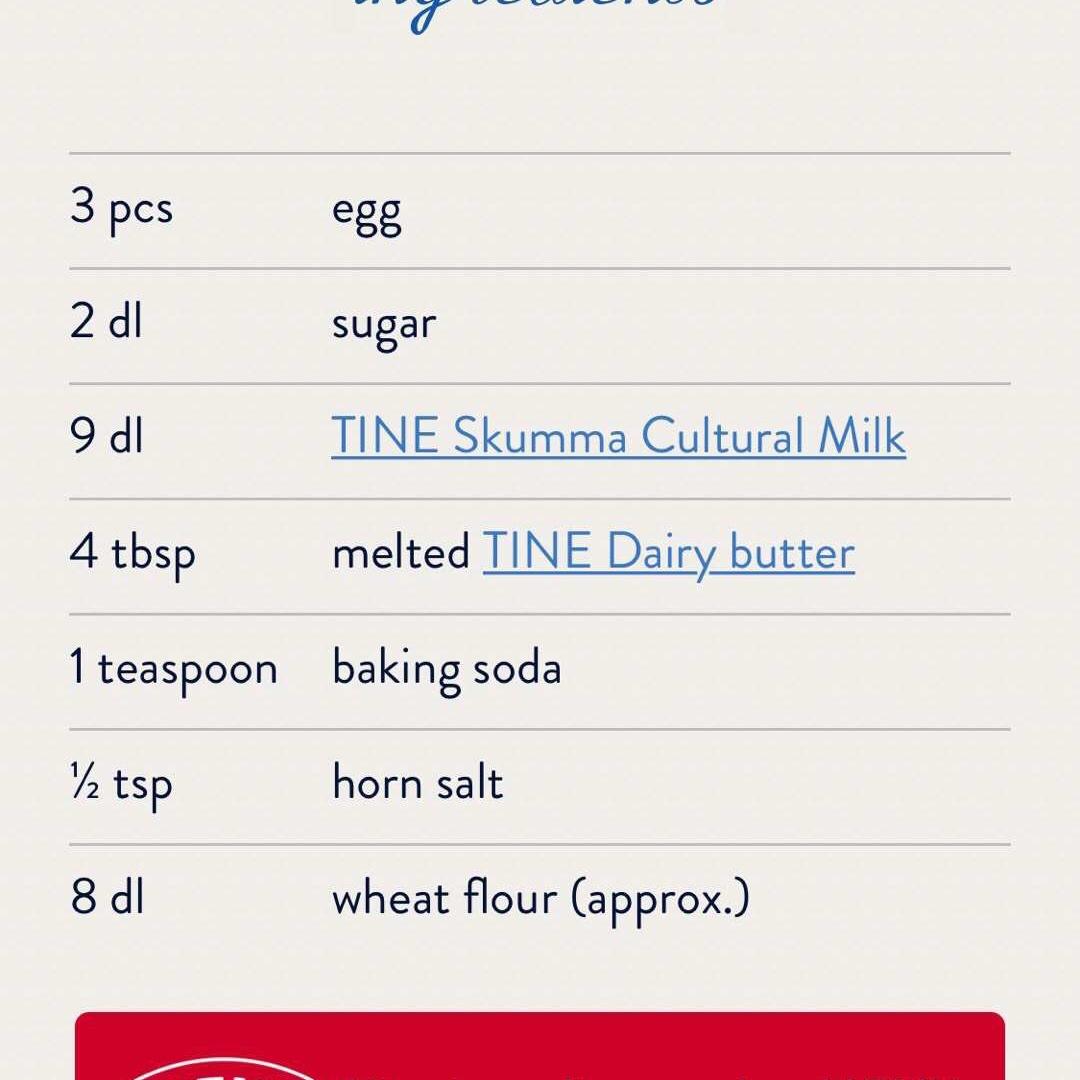
Task: Follow the TINE Dairy butter link
Action: (x=668, y=553)
